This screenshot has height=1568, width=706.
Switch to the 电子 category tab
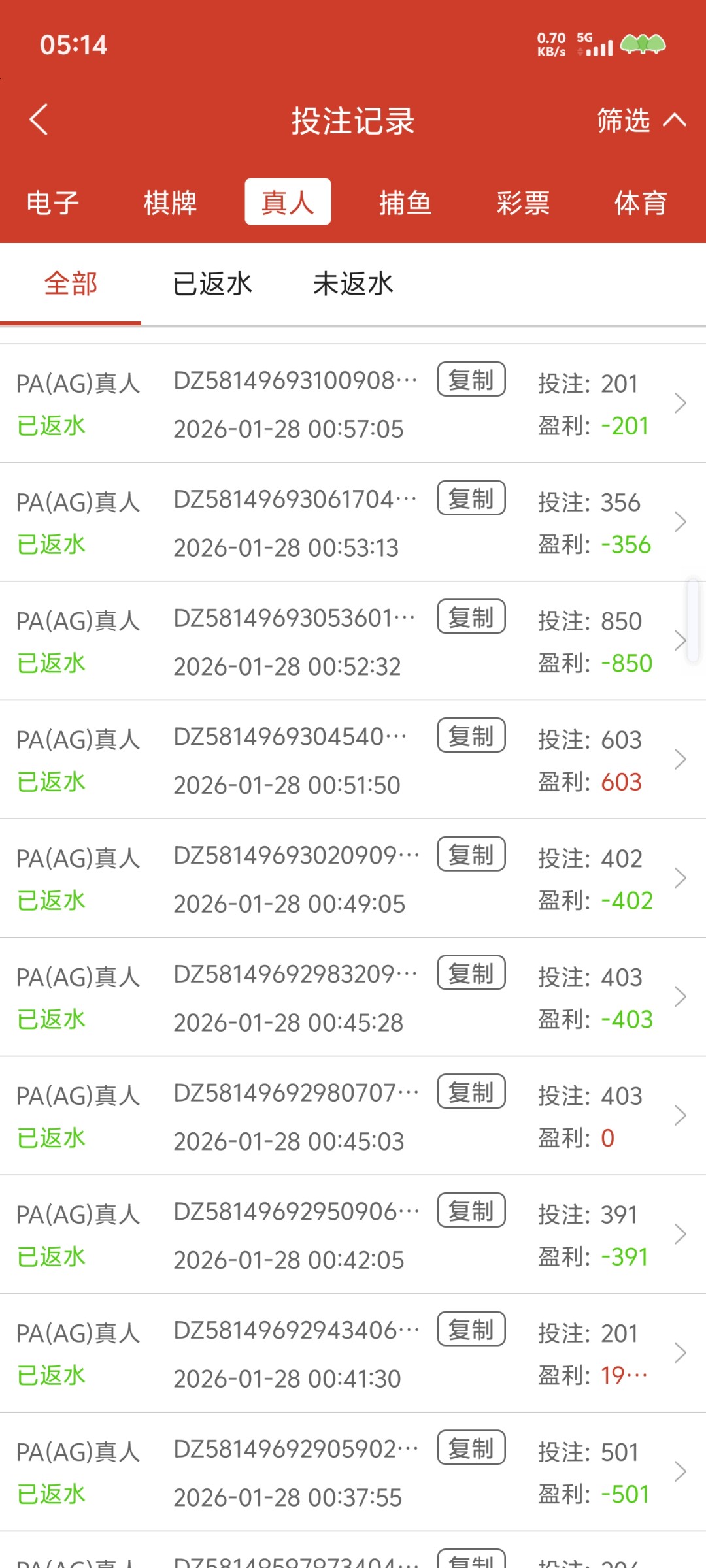pos(53,203)
